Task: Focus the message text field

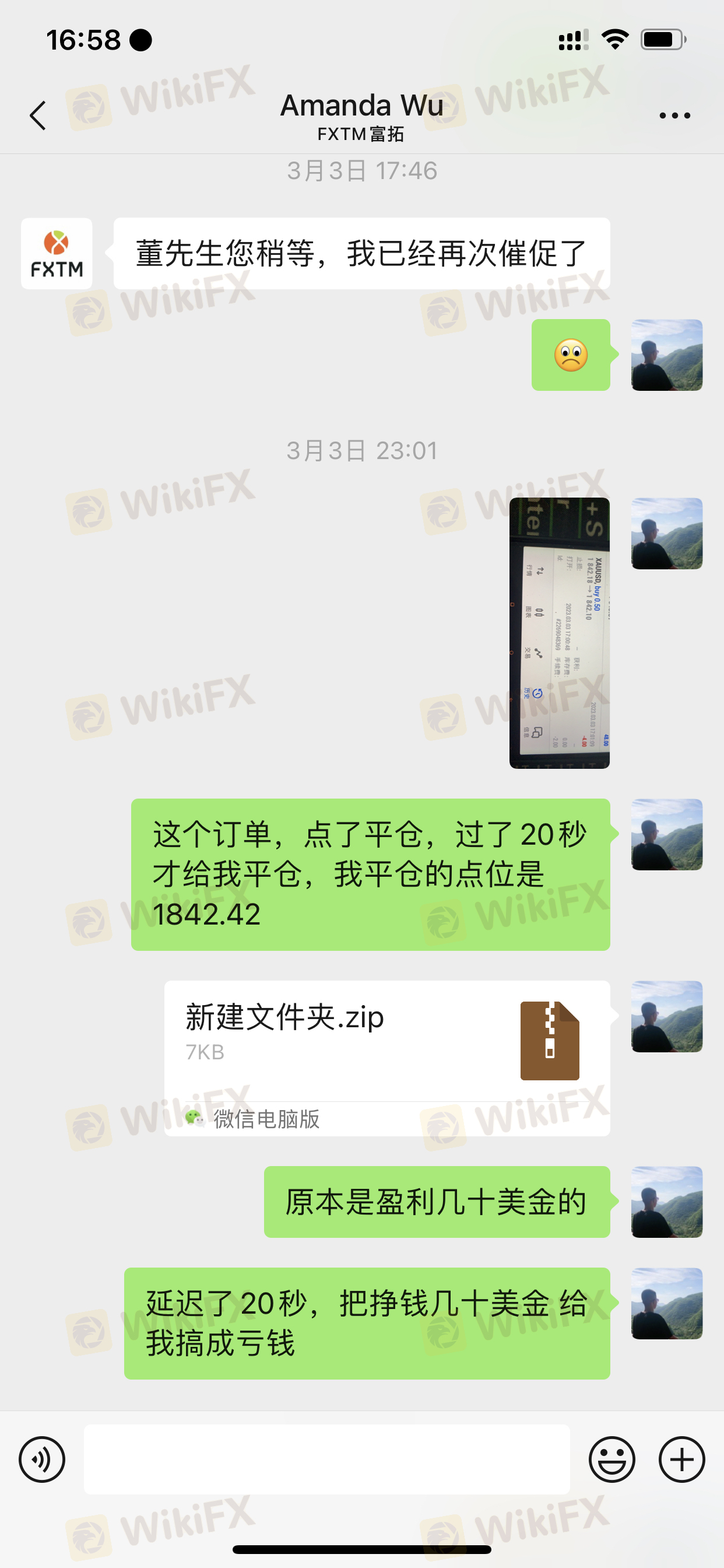Action: click(x=326, y=1459)
